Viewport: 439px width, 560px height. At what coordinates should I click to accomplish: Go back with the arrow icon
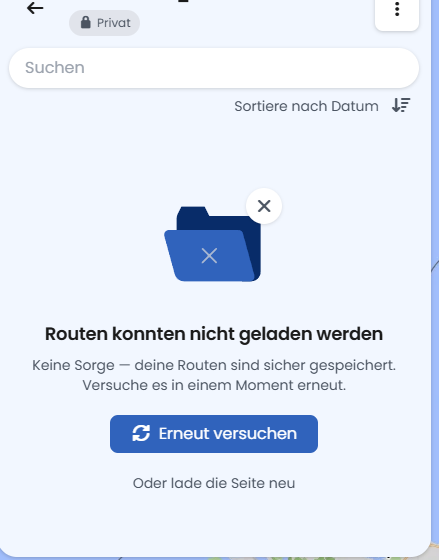pos(35,8)
